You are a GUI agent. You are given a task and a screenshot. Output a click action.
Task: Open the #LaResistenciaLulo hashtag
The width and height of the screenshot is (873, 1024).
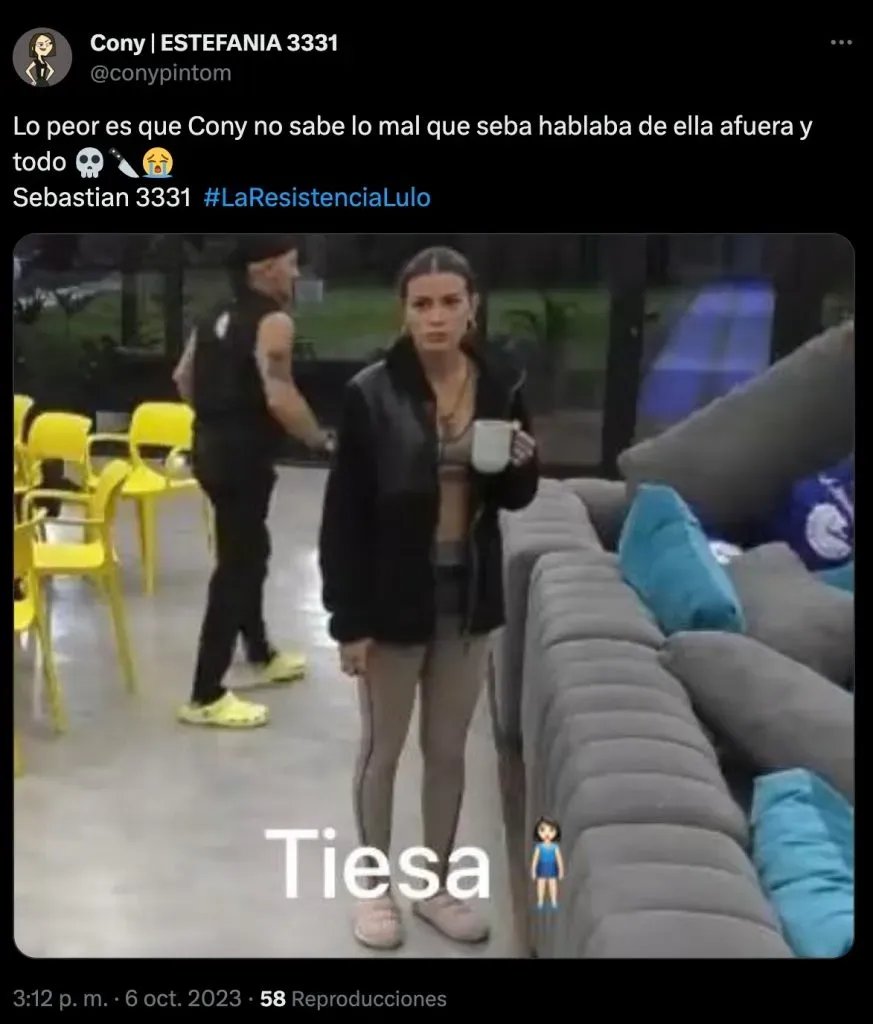coord(316,198)
